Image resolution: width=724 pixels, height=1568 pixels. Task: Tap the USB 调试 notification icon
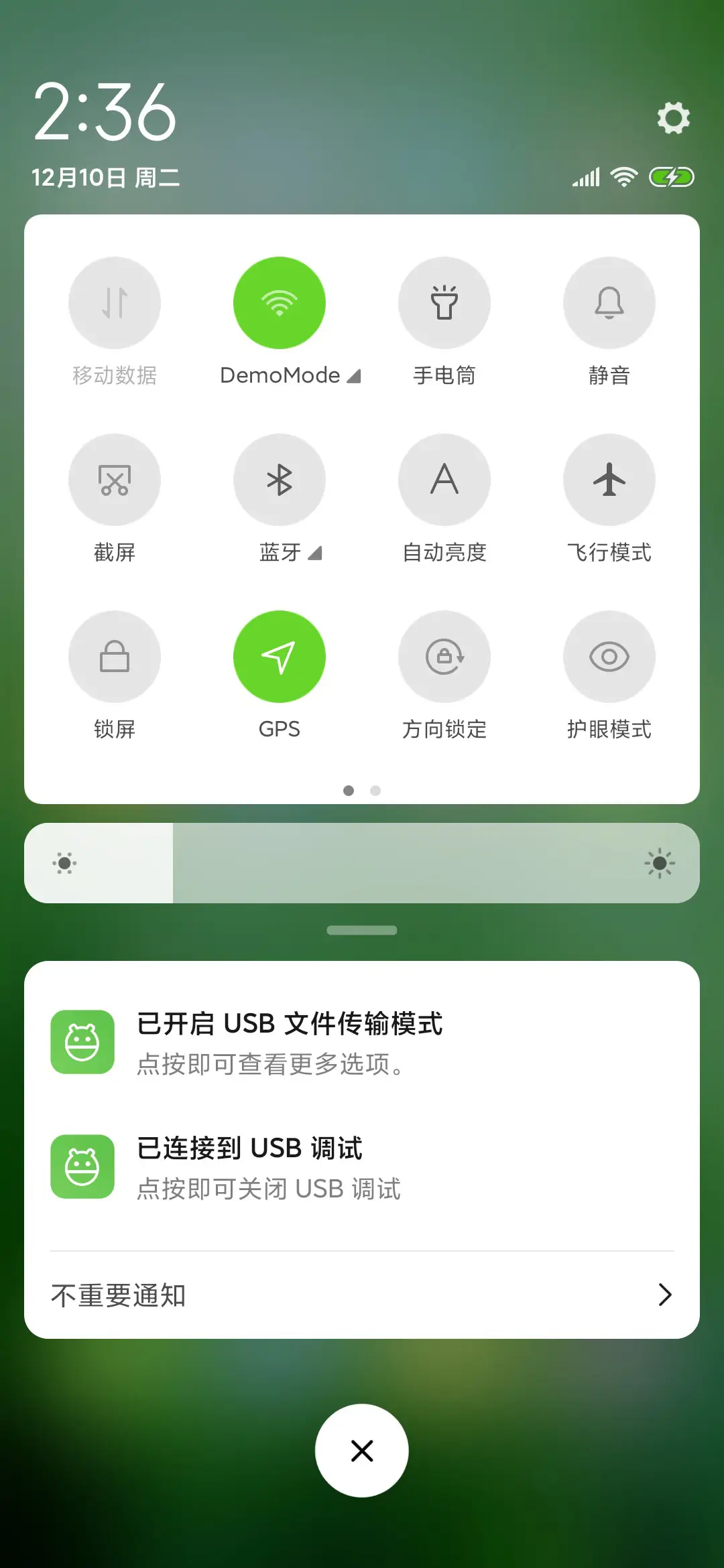(x=82, y=1167)
